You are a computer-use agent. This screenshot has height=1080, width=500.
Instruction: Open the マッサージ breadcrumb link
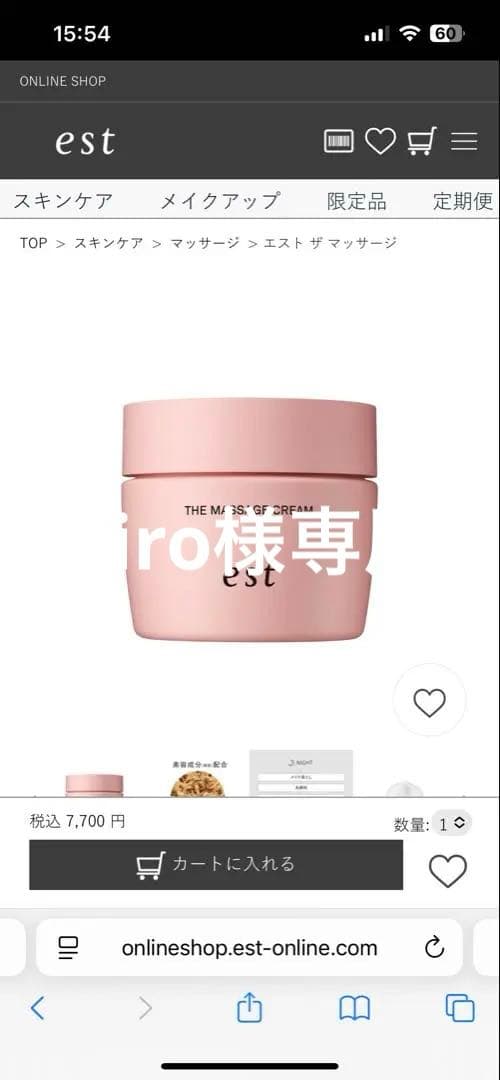pyautogui.click(x=205, y=242)
